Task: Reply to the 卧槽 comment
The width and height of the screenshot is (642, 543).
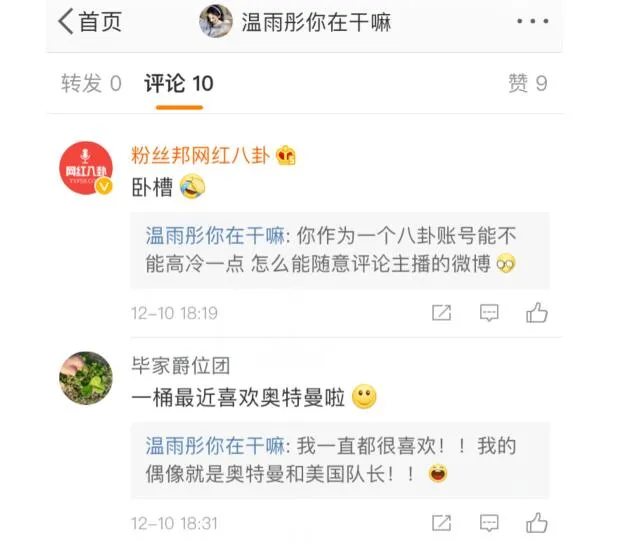Action: click(x=489, y=313)
